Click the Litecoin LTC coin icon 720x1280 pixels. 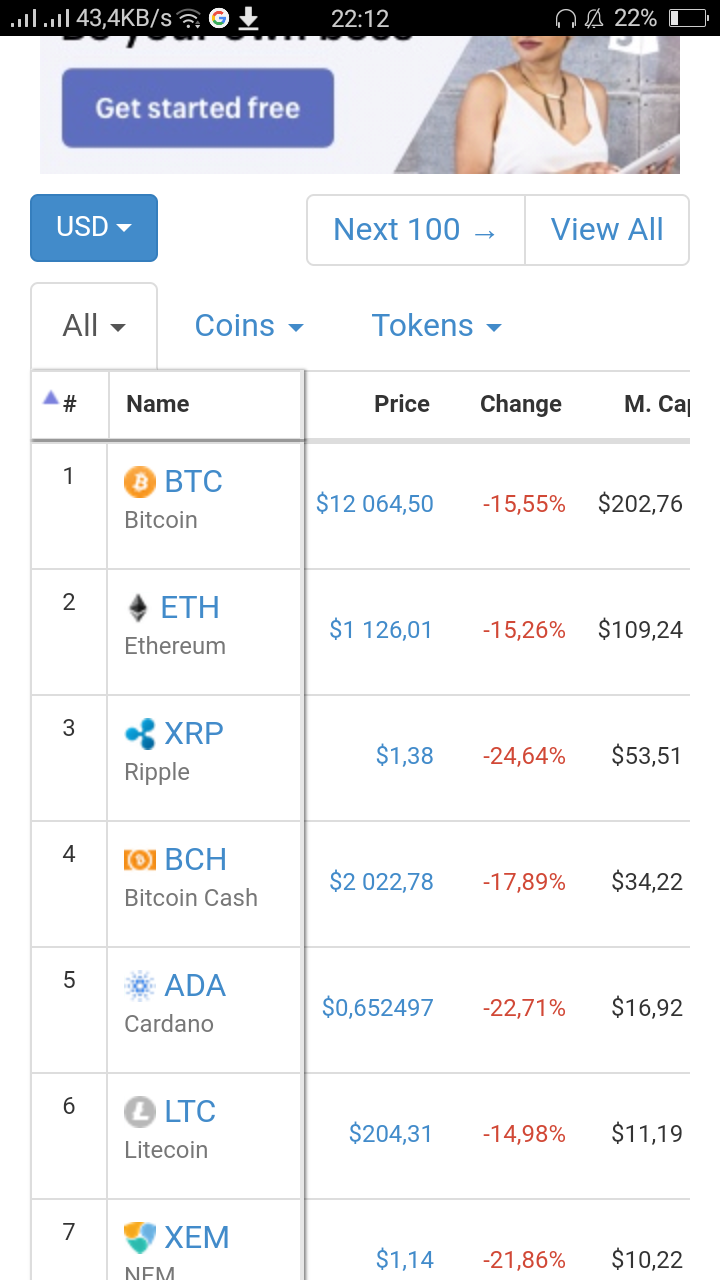click(x=140, y=1111)
